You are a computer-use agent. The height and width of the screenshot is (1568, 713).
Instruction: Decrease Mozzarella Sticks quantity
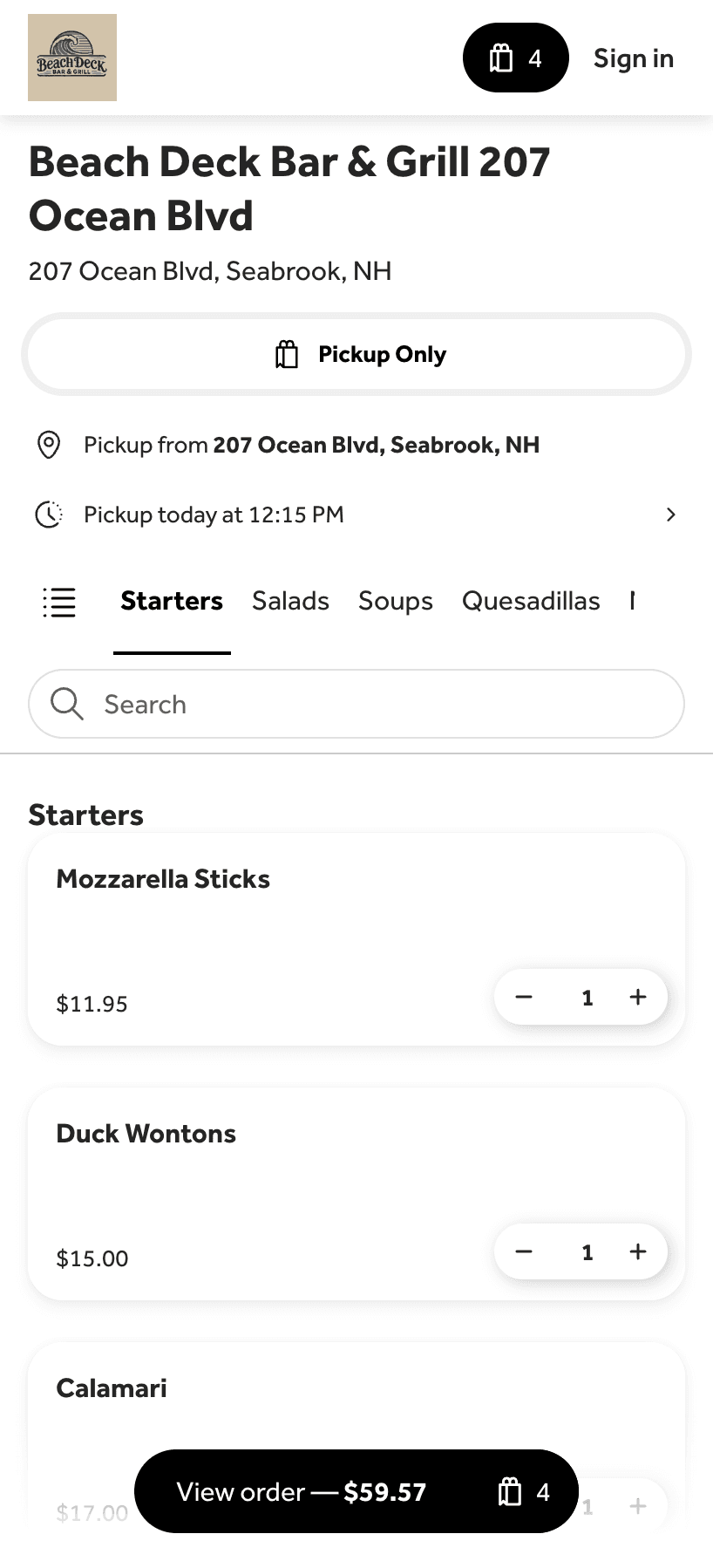click(x=524, y=997)
